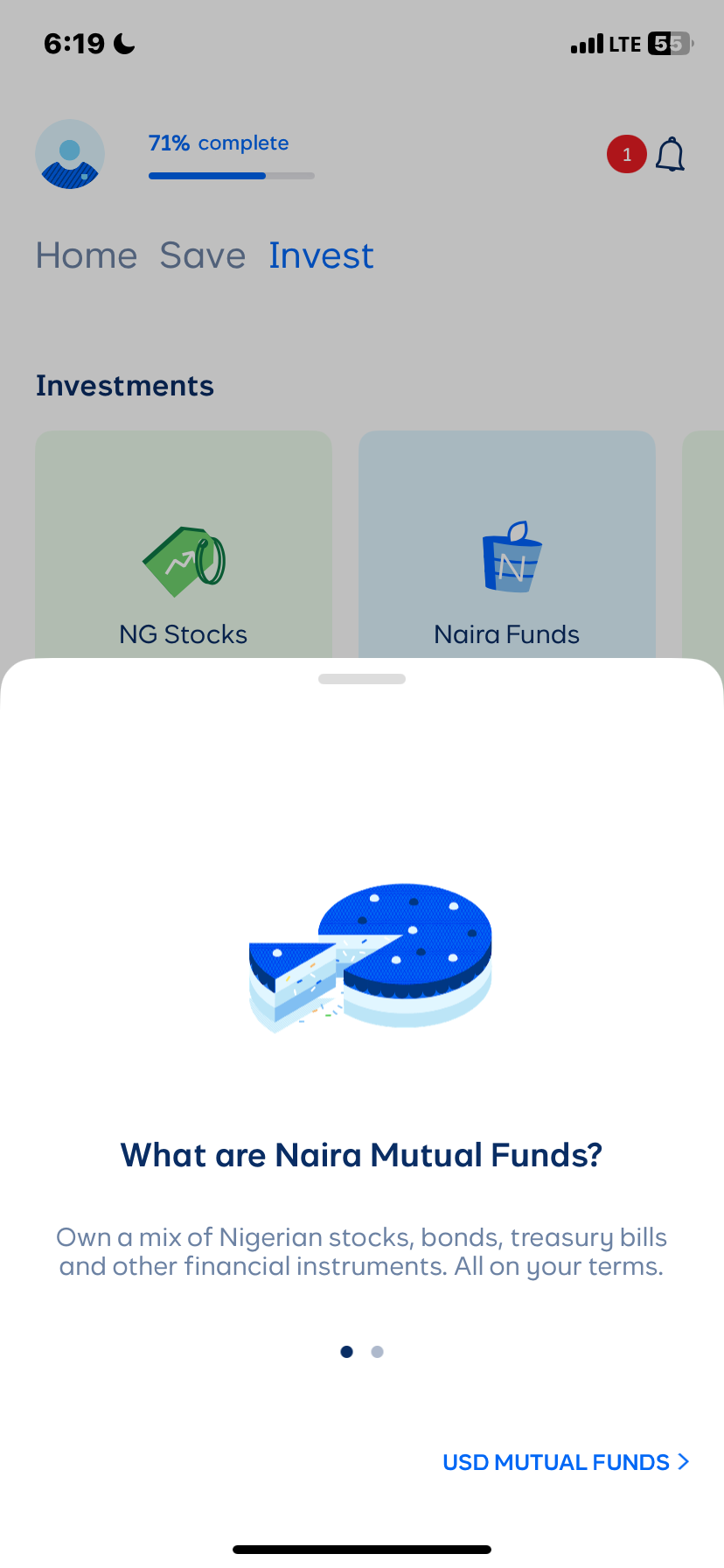724x1568 pixels.
Task: Tap the 71% complete profile link
Action: pyautogui.click(x=218, y=142)
